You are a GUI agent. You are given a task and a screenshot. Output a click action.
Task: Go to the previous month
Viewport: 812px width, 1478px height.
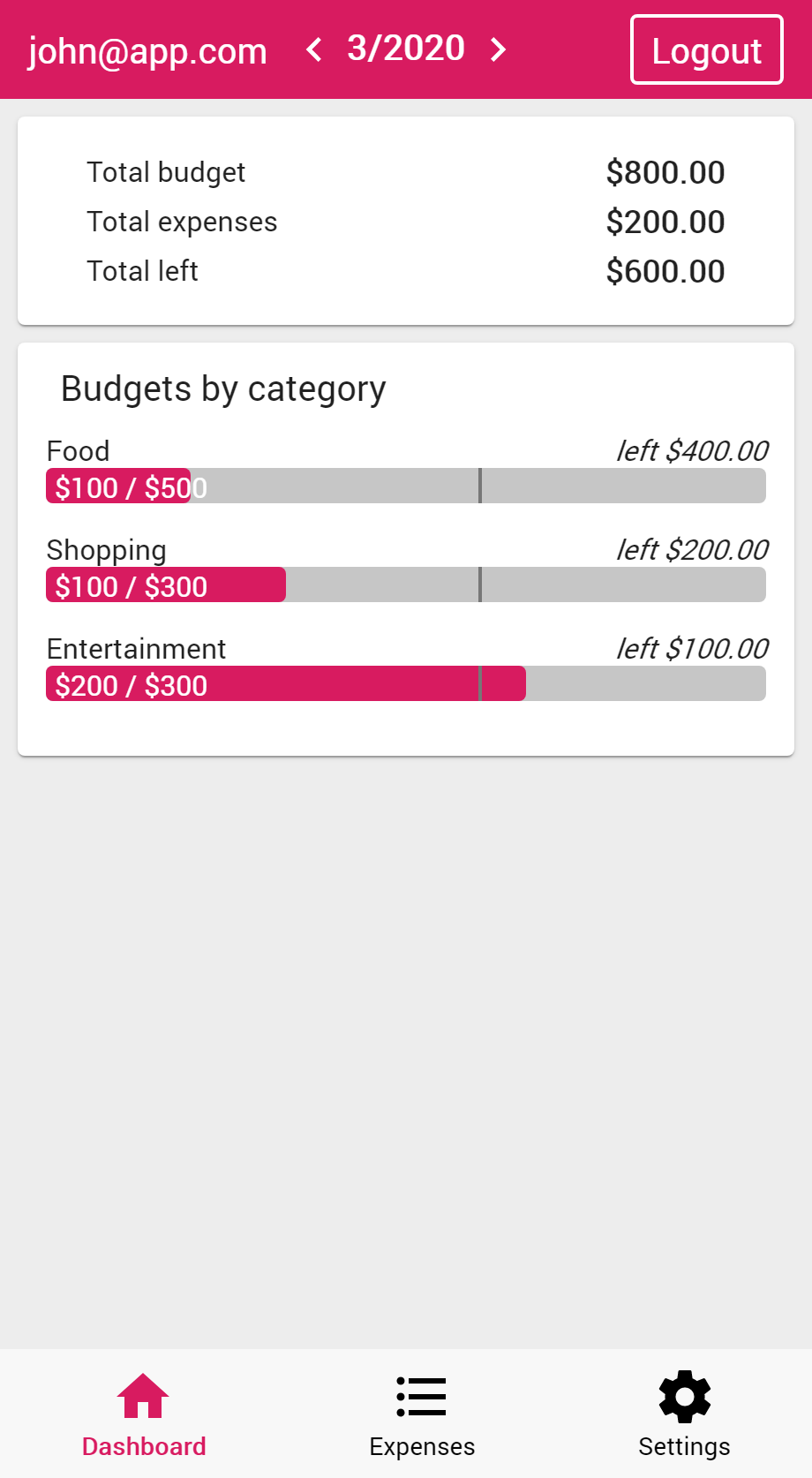point(313,49)
